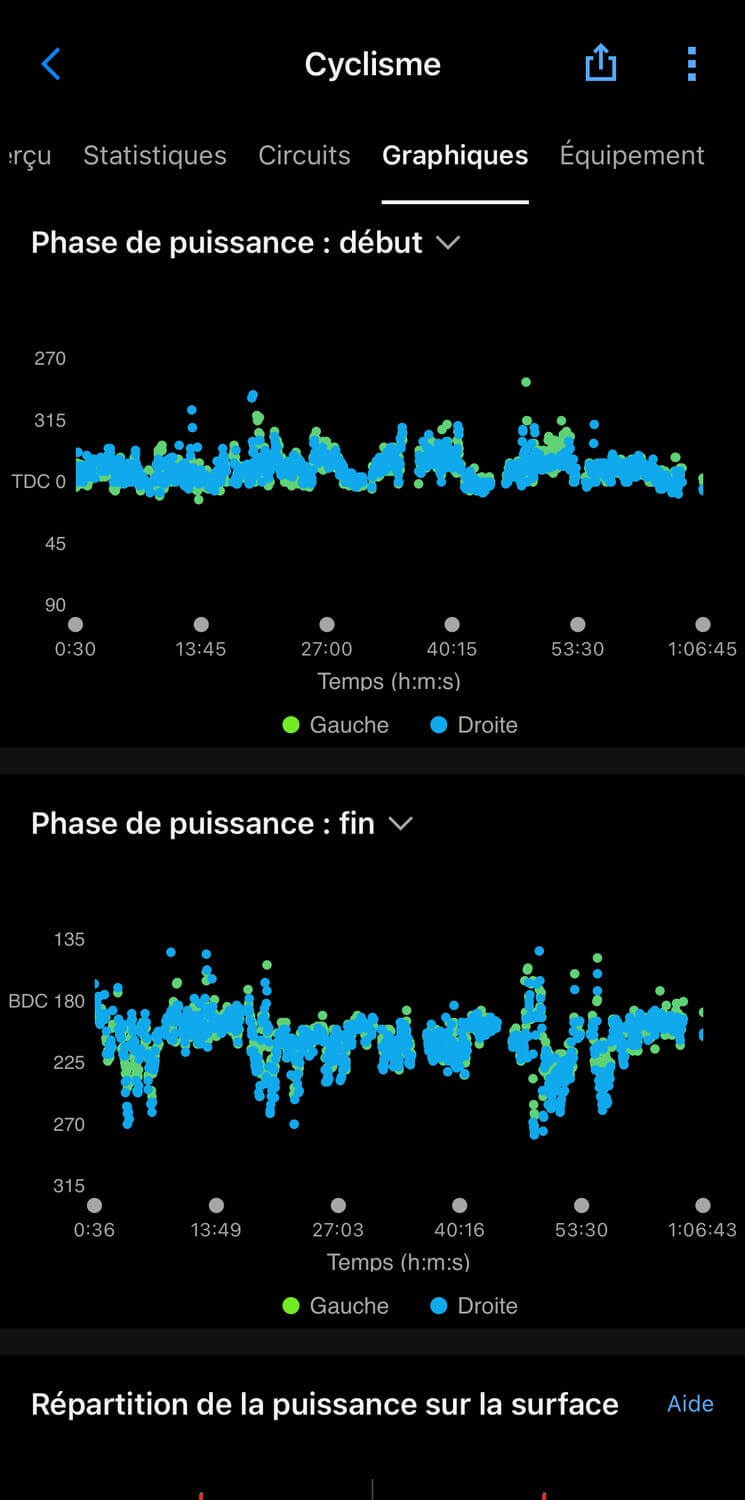This screenshot has width=745, height=1500.
Task: Switch to the Statistiques tab
Action: click(x=155, y=156)
